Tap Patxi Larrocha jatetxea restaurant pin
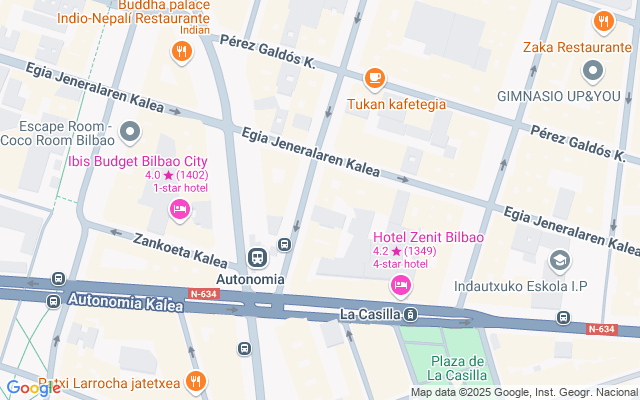The image size is (640, 400). (195, 381)
